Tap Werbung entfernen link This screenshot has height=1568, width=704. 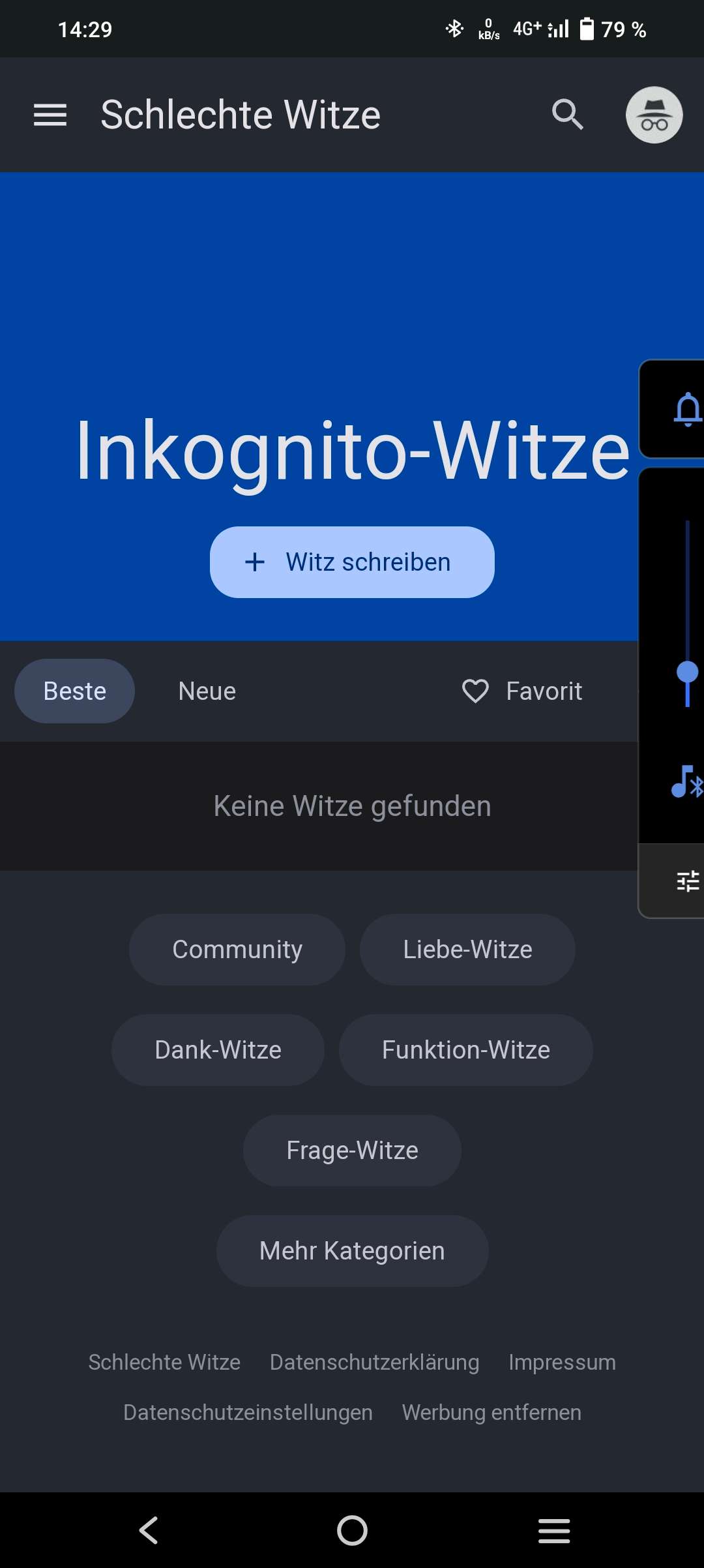(491, 1412)
